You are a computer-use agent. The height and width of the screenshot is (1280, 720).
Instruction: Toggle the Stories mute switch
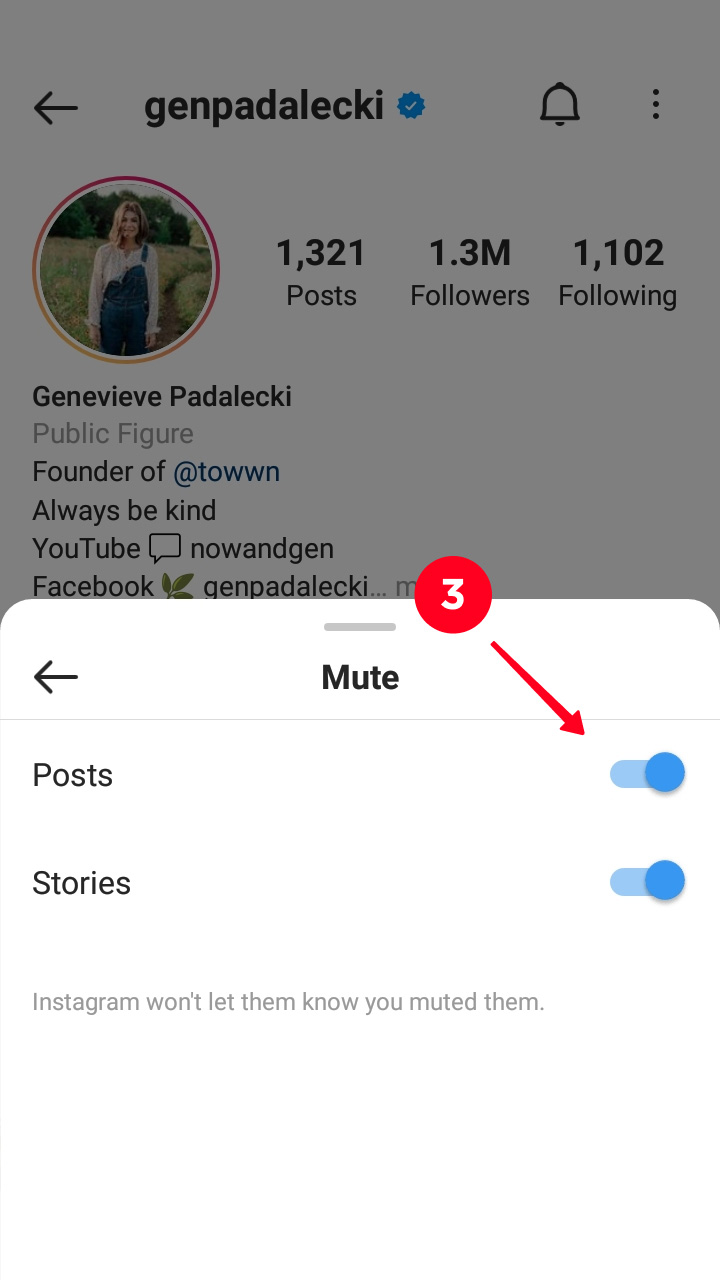[x=647, y=881]
